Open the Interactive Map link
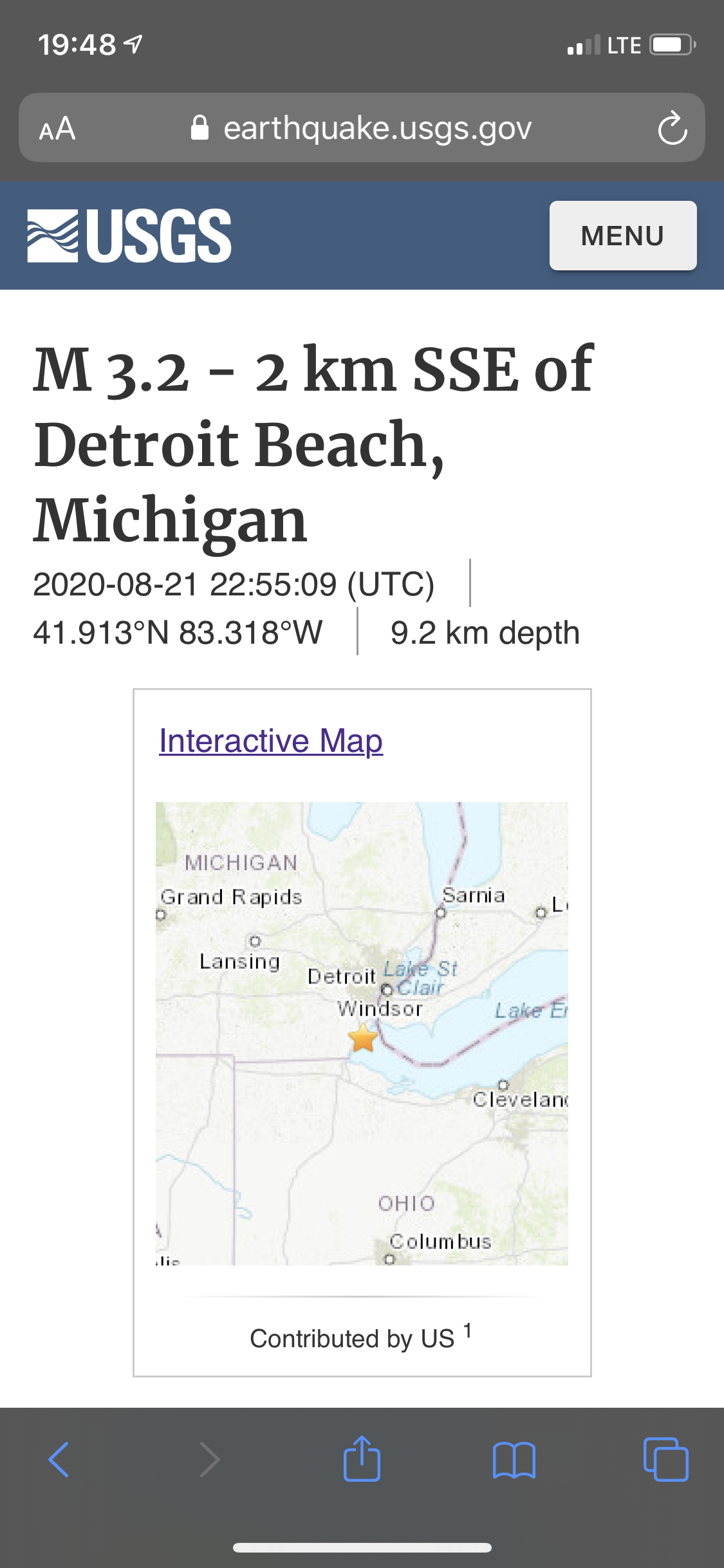 point(271,740)
